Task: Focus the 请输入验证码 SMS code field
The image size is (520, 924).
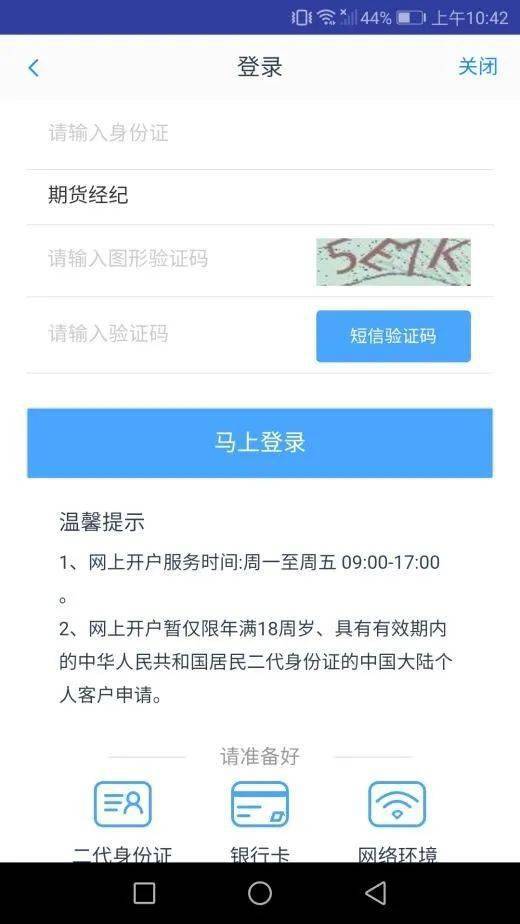Action: [169, 334]
